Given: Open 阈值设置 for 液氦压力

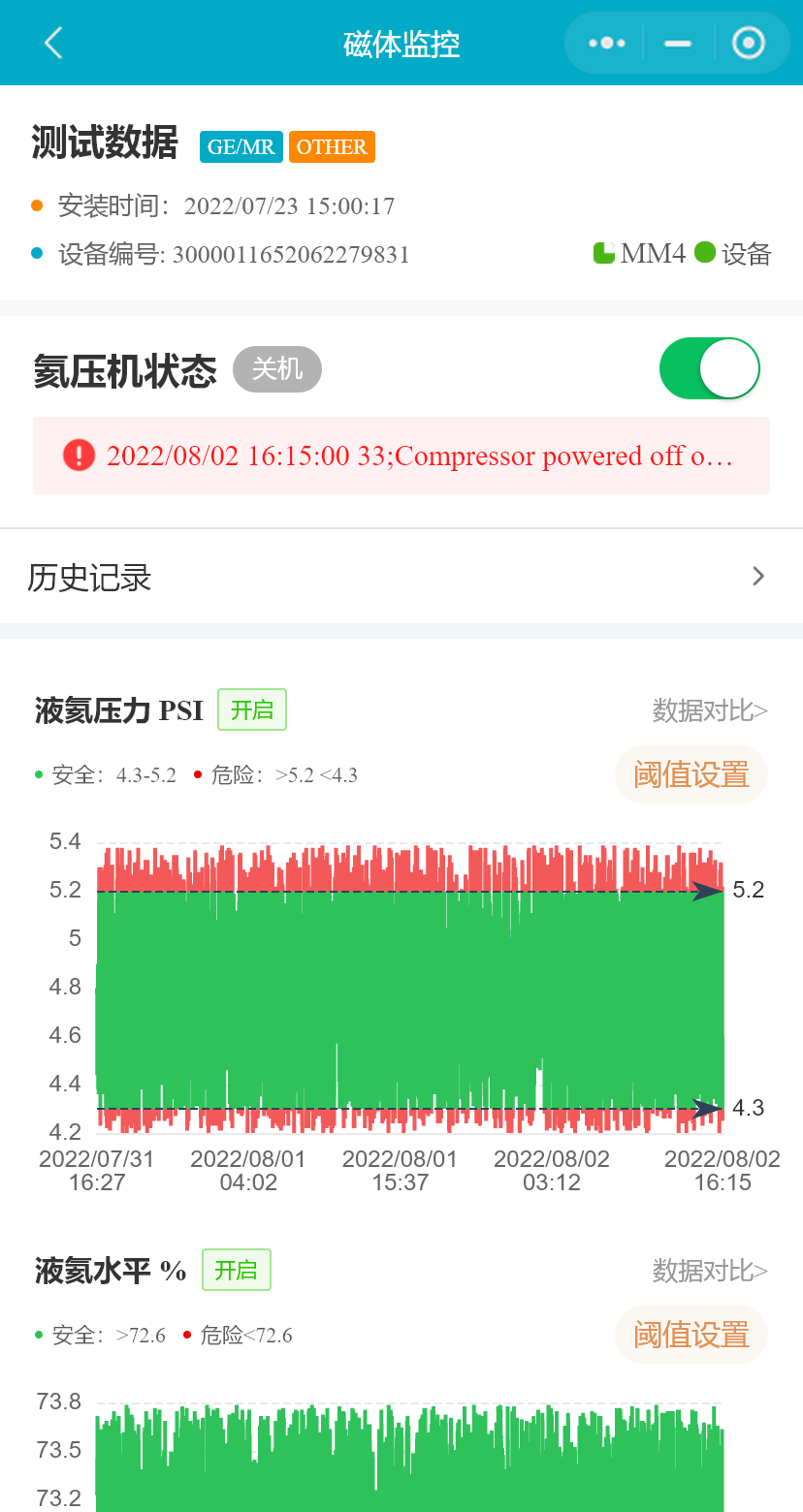Looking at the screenshot, I should pos(691,774).
